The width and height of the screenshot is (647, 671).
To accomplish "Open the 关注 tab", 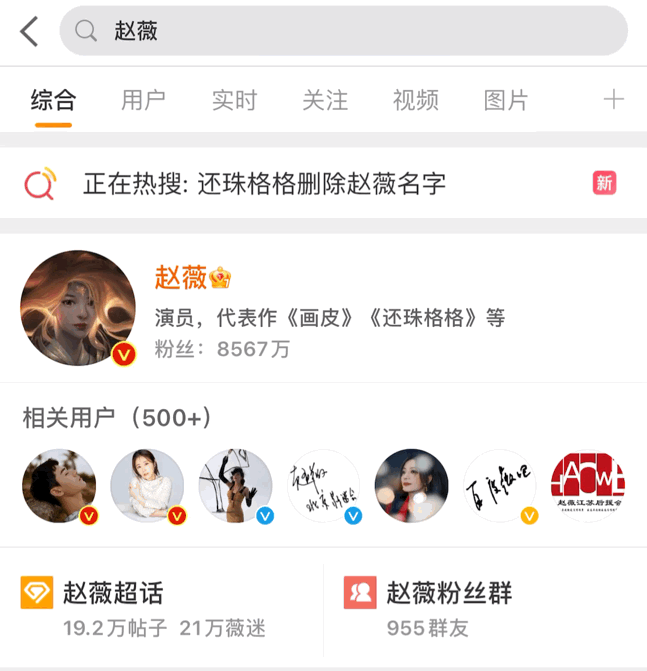I will pyautogui.click(x=325, y=100).
